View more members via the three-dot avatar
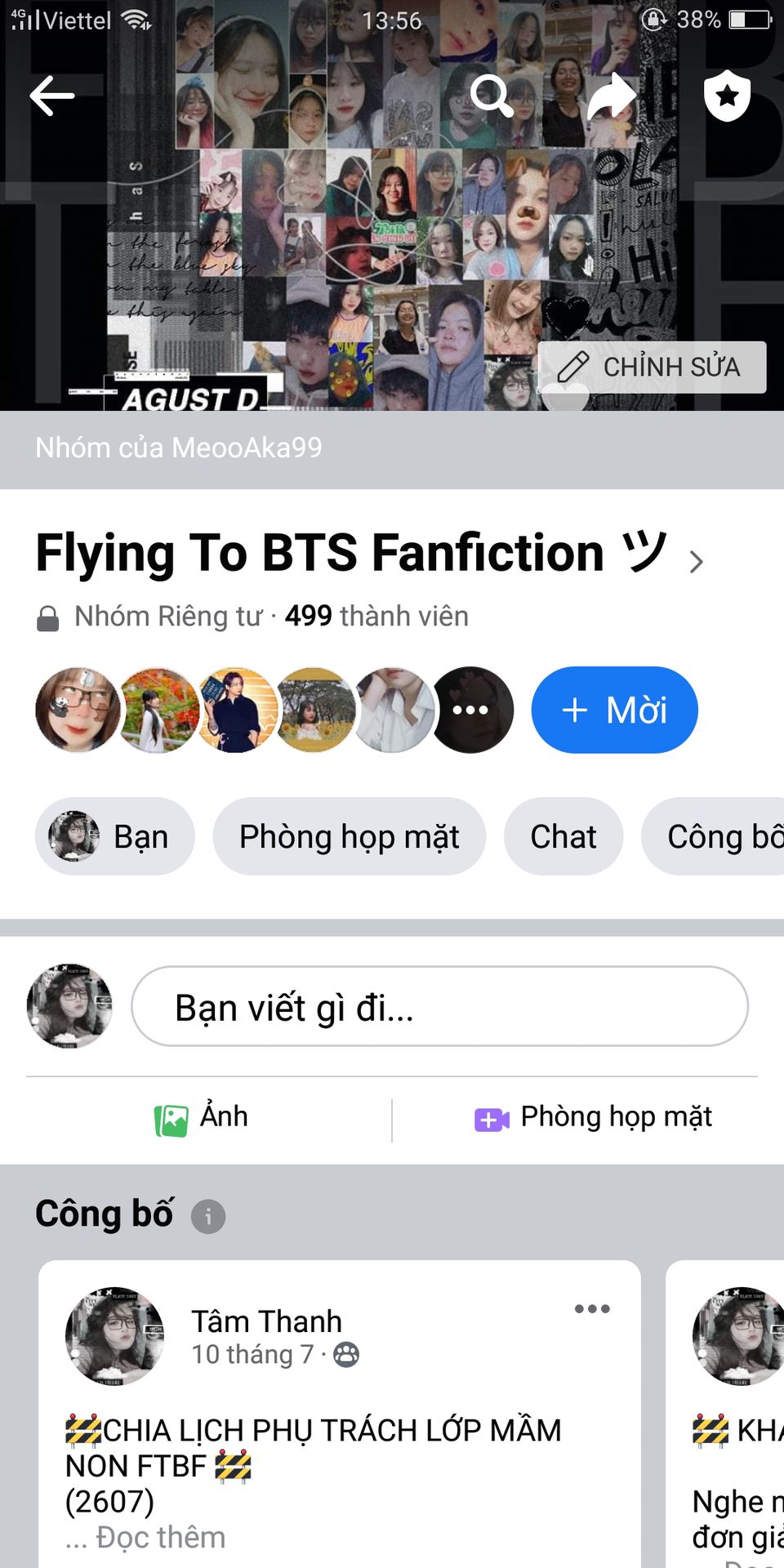The width and height of the screenshot is (784, 1568). 471,710
